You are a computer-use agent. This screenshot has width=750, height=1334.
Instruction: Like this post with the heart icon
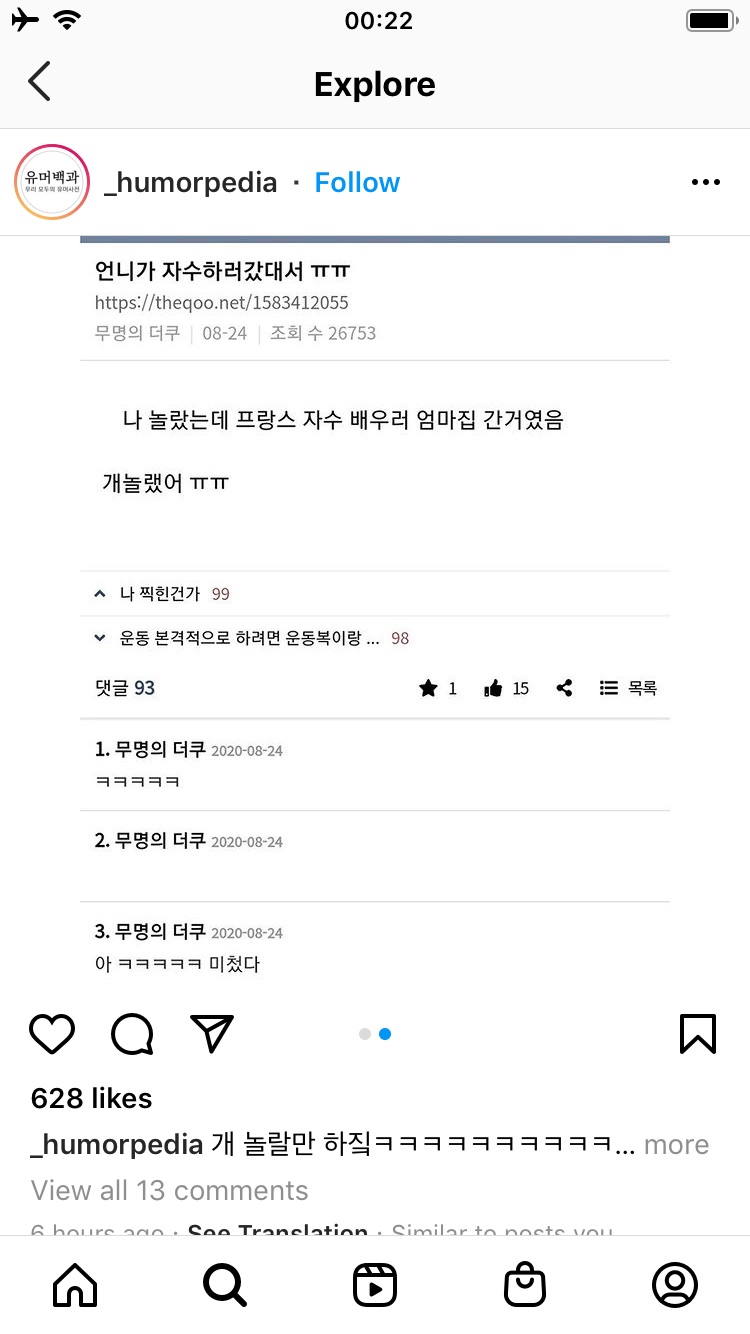coord(52,1034)
